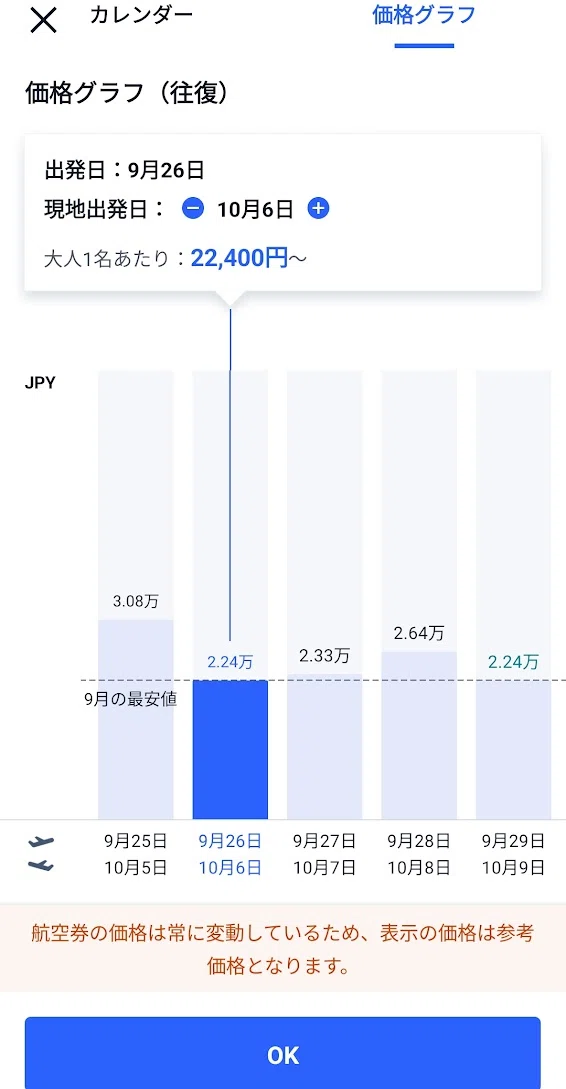Select the 9月25日 bar priced 3.08万
Viewport: 566px width, 1089px height.
135,719
